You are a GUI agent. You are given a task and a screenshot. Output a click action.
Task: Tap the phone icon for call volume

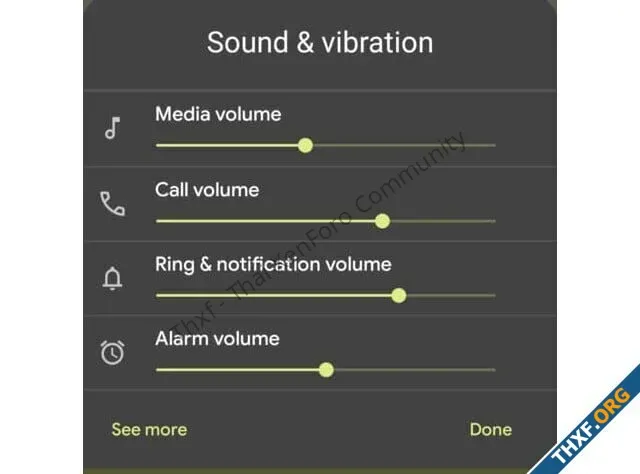click(113, 205)
